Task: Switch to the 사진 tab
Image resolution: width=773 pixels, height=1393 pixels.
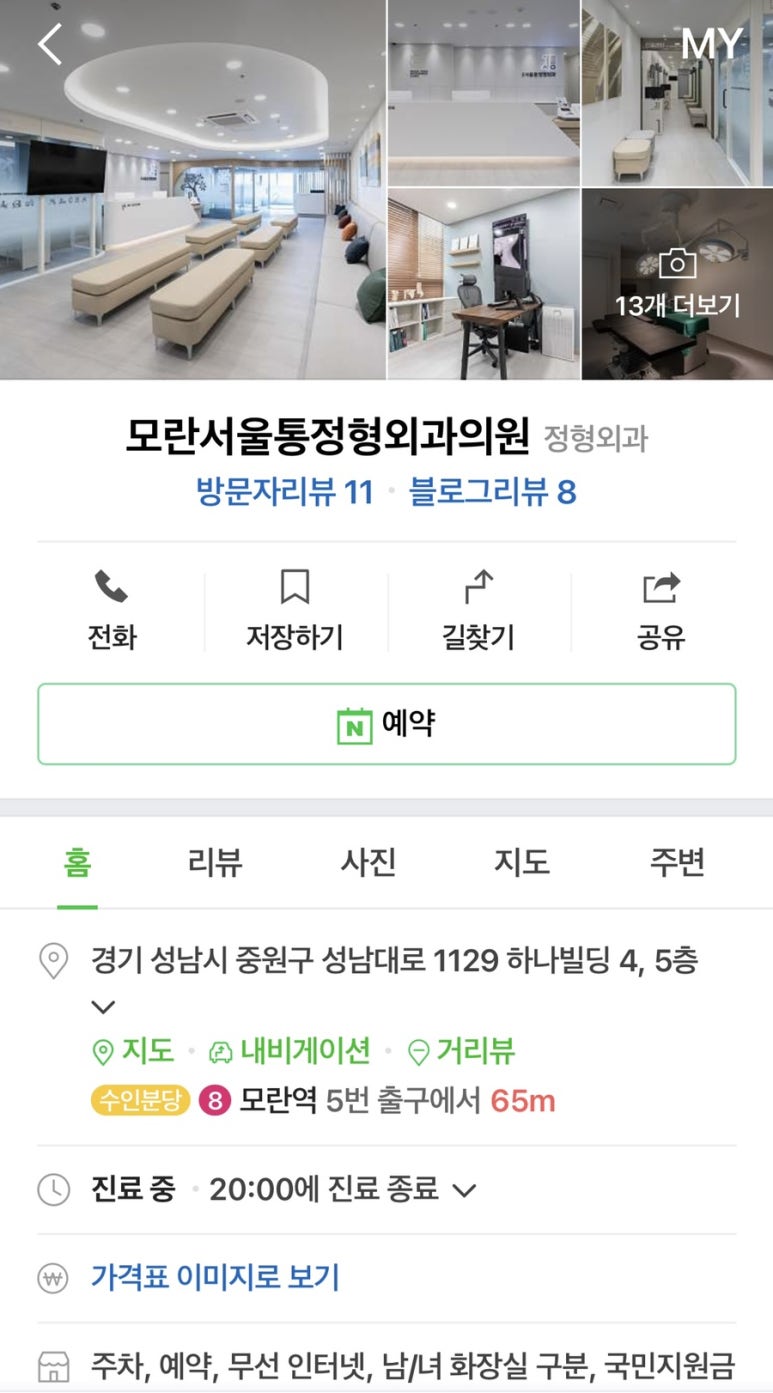Action: point(369,862)
